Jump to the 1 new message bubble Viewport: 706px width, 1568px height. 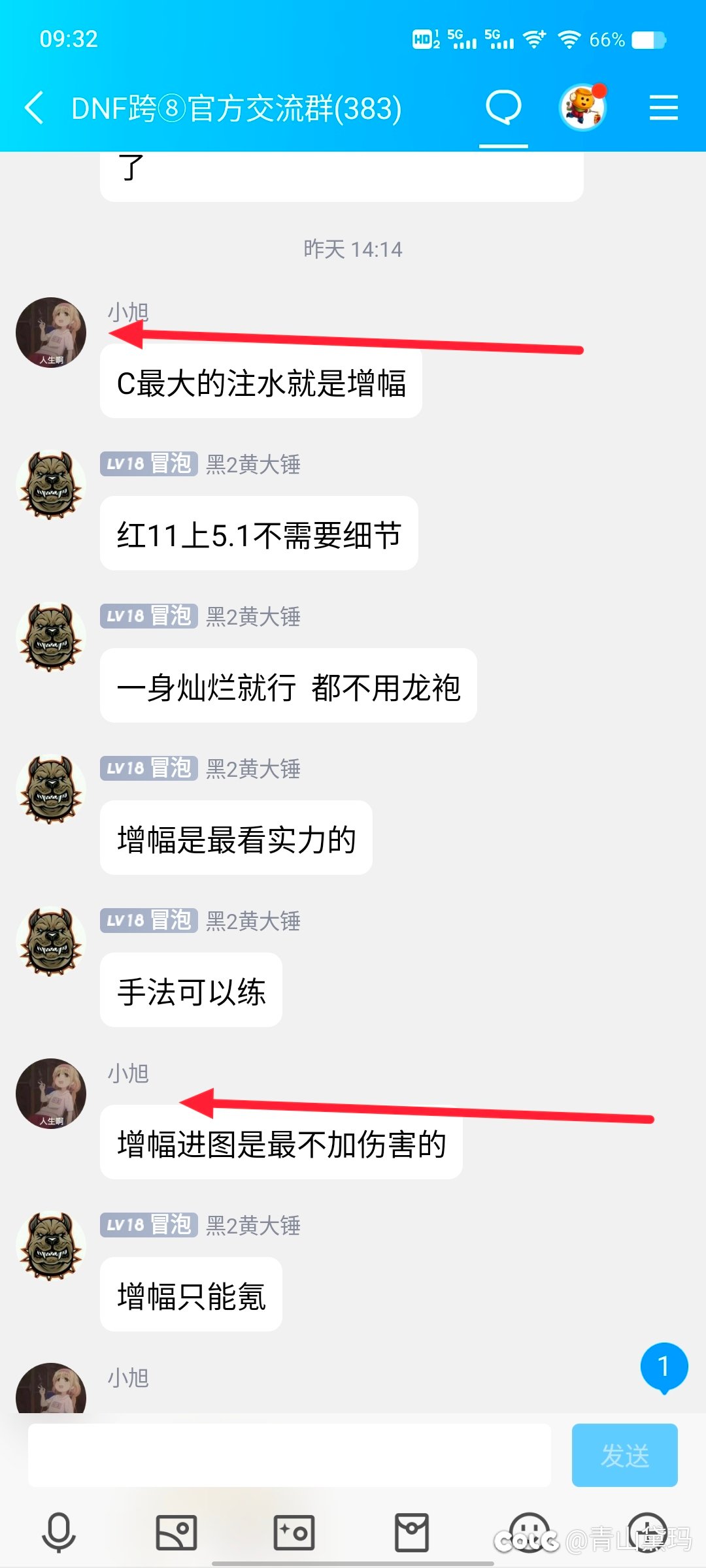click(x=664, y=1367)
